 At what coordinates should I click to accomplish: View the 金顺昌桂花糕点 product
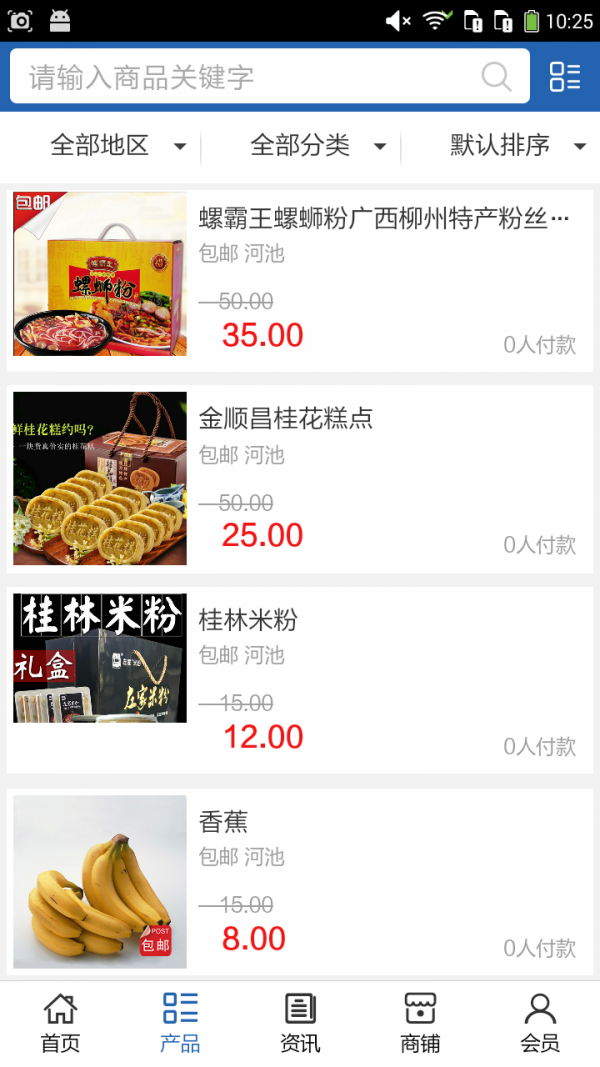point(300,479)
